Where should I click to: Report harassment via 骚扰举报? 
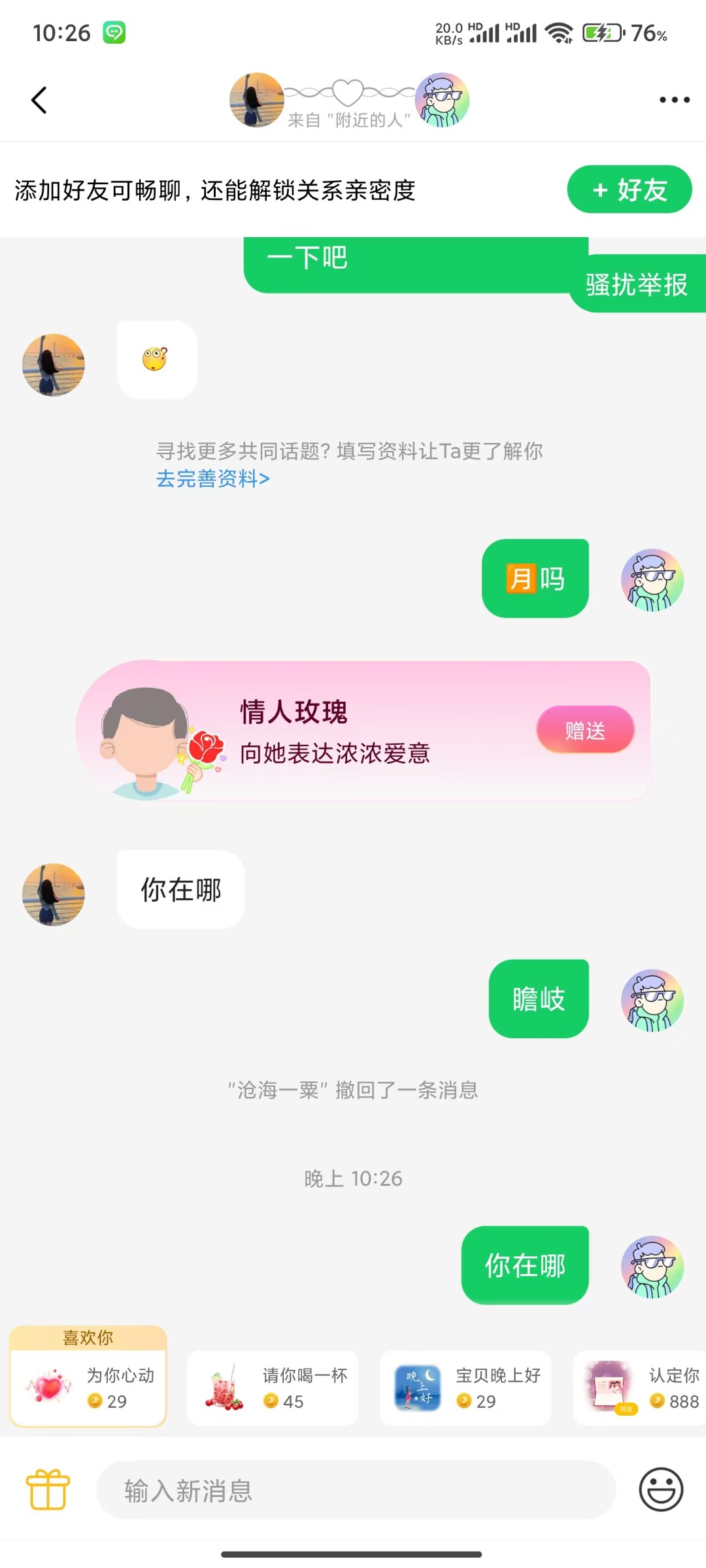[636, 284]
